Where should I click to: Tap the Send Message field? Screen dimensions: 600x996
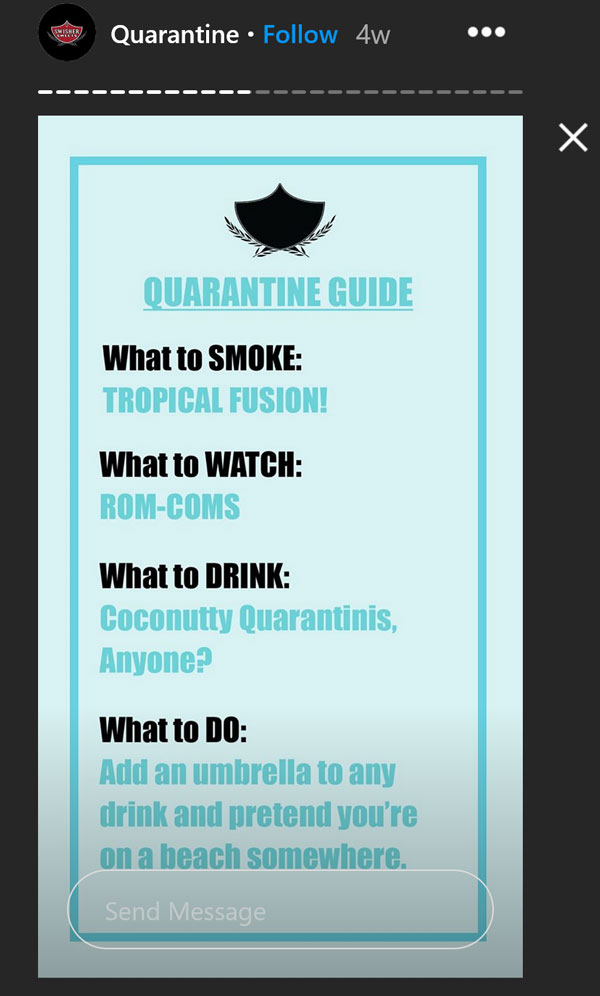coord(280,910)
